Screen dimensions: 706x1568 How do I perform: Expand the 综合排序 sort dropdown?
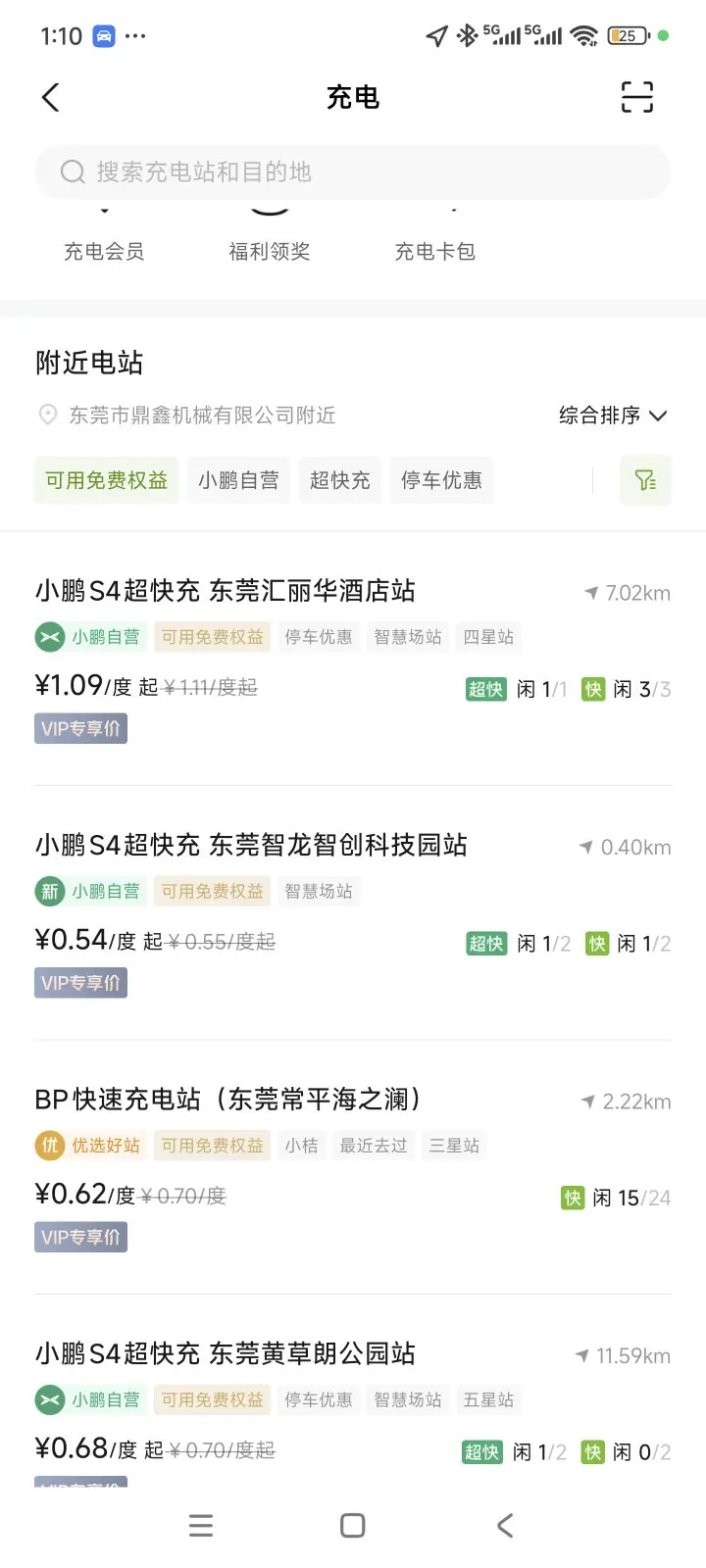[613, 416]
